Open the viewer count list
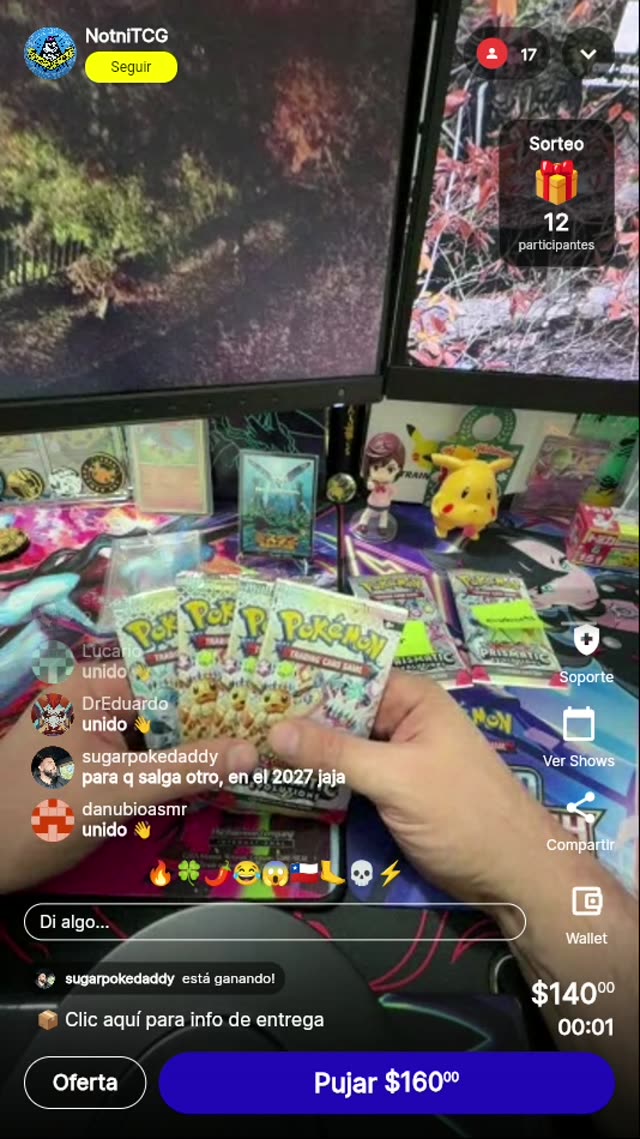Screen dimensions: 640x1139 point(509,54)
